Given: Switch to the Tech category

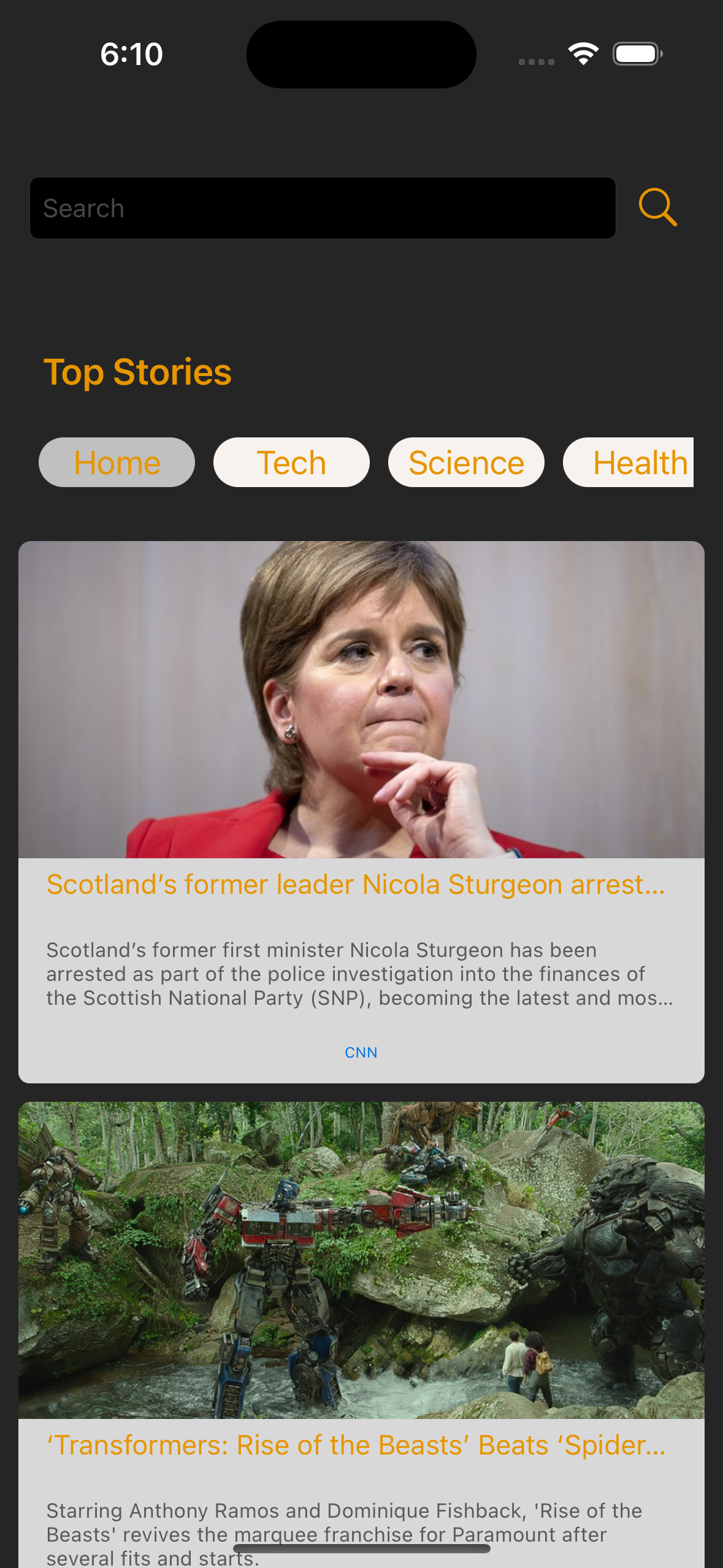Looking at the screenshot, I should [x=291, y=463].
